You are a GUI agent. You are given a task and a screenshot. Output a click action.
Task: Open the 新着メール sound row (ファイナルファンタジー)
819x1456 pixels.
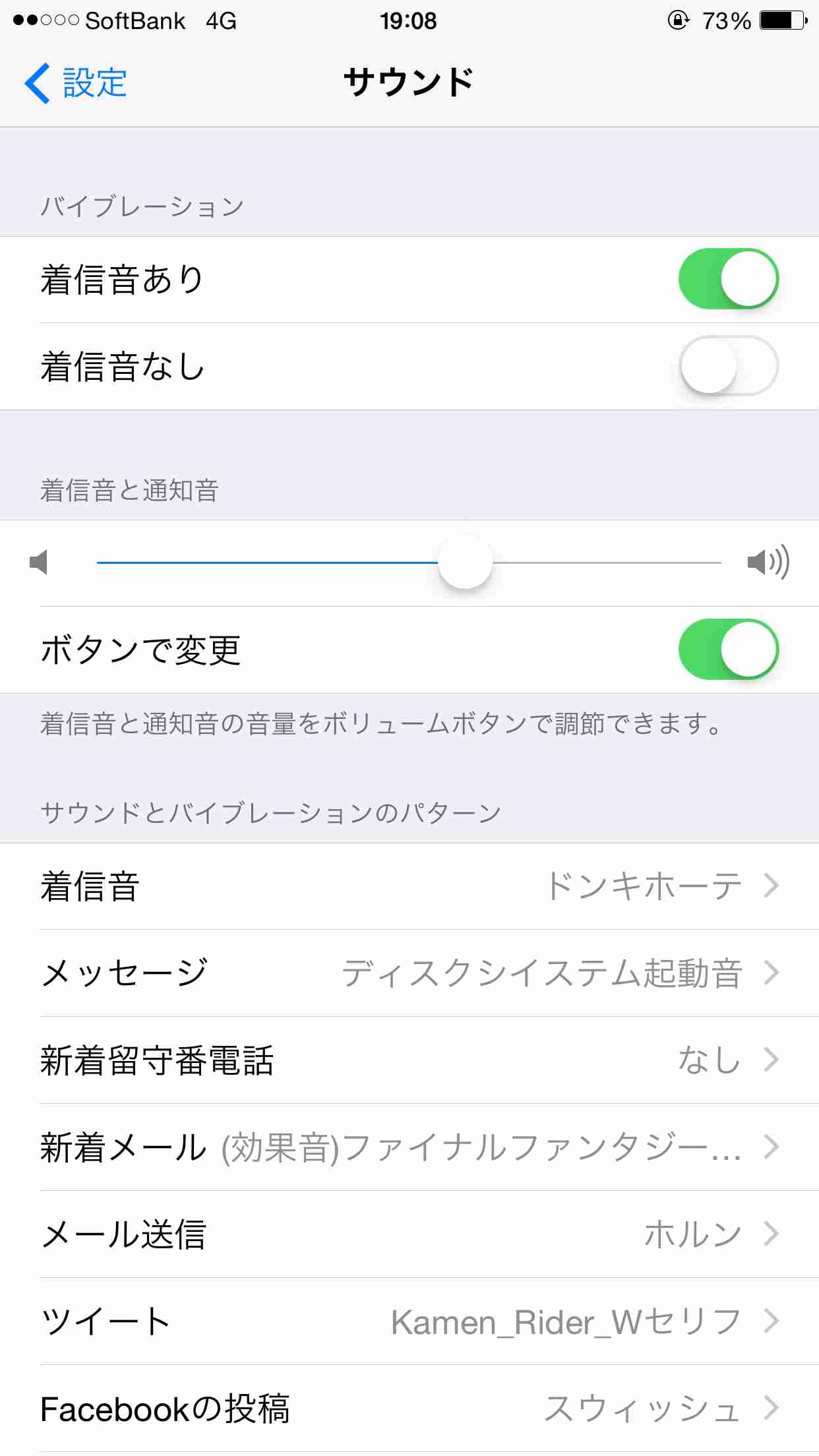409,1147
